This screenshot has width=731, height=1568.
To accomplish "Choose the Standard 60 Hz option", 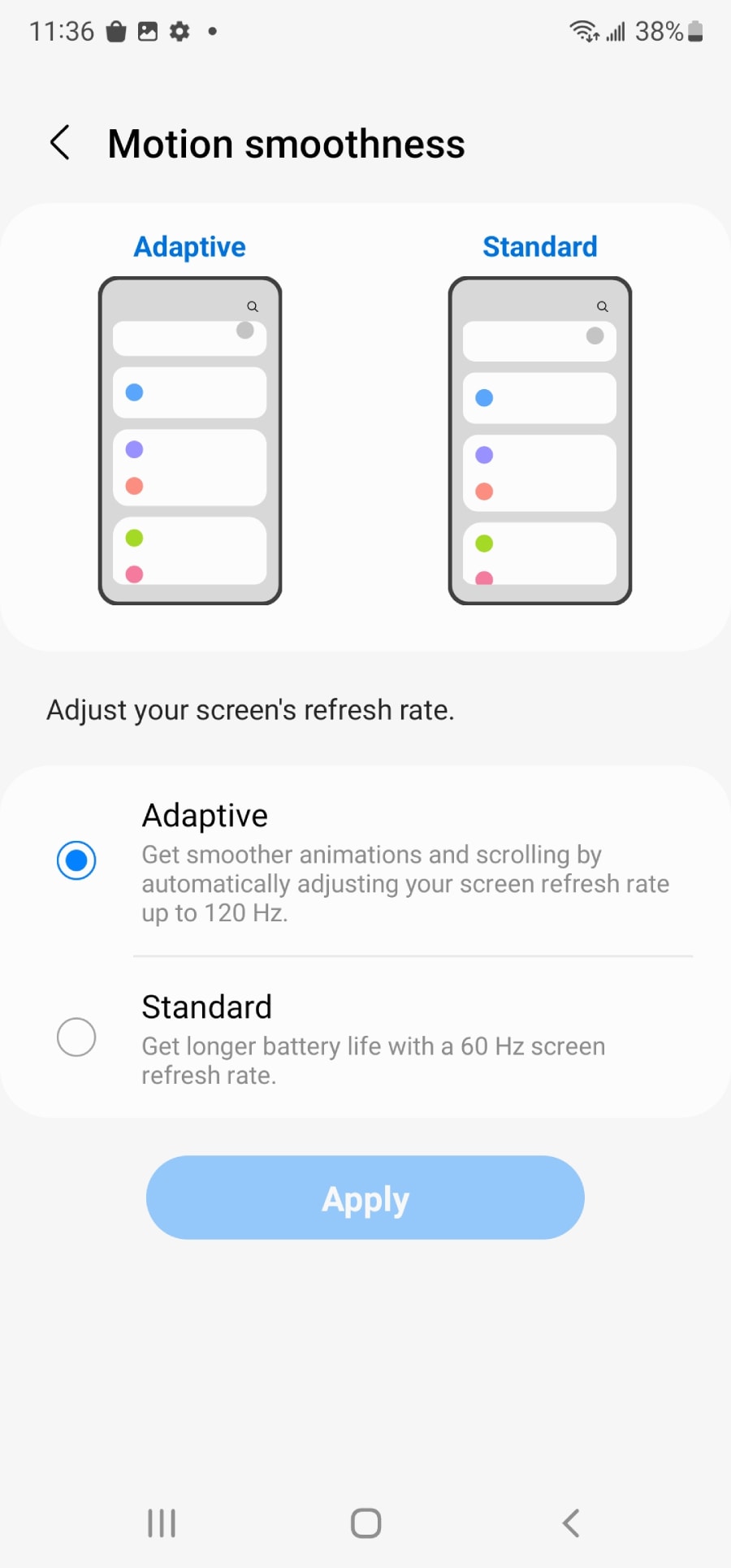I will pos(365,1038).
